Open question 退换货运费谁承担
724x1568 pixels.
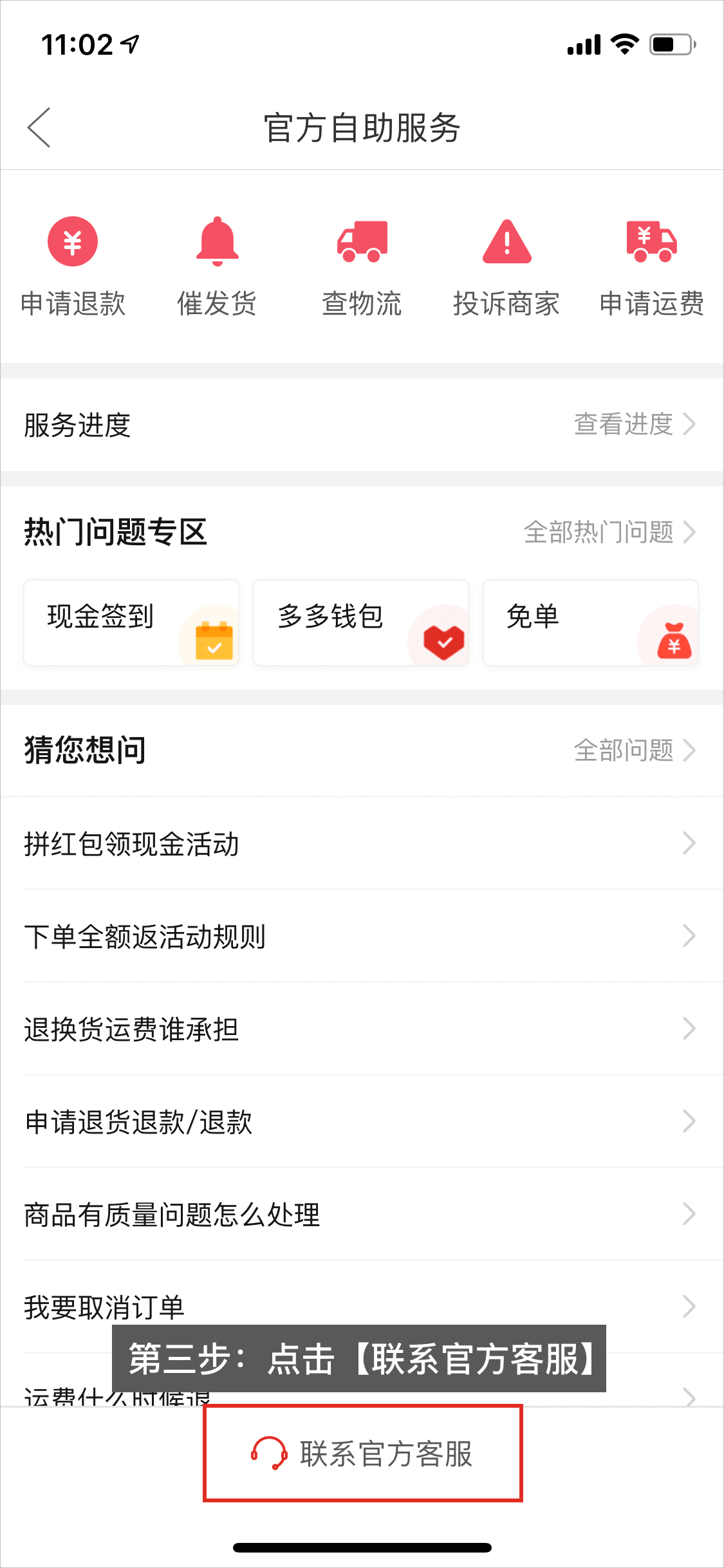pyautogui.click(x=362, y=1029)
